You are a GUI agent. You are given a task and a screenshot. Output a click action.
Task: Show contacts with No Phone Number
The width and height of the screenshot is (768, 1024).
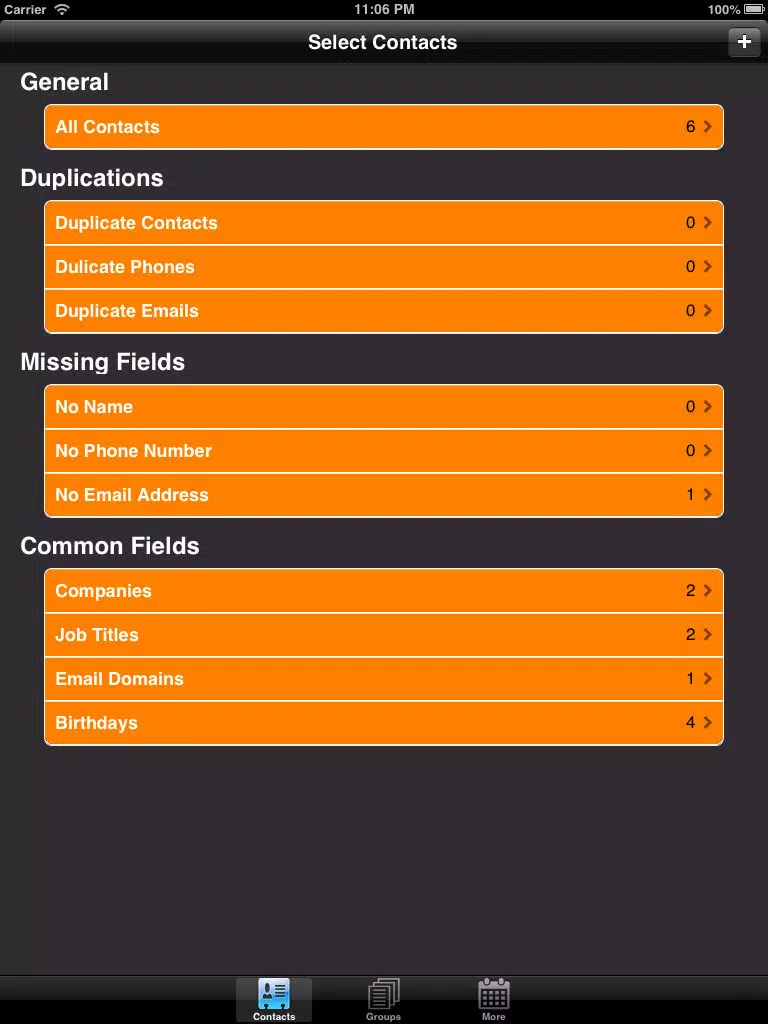tap(383, 451)
